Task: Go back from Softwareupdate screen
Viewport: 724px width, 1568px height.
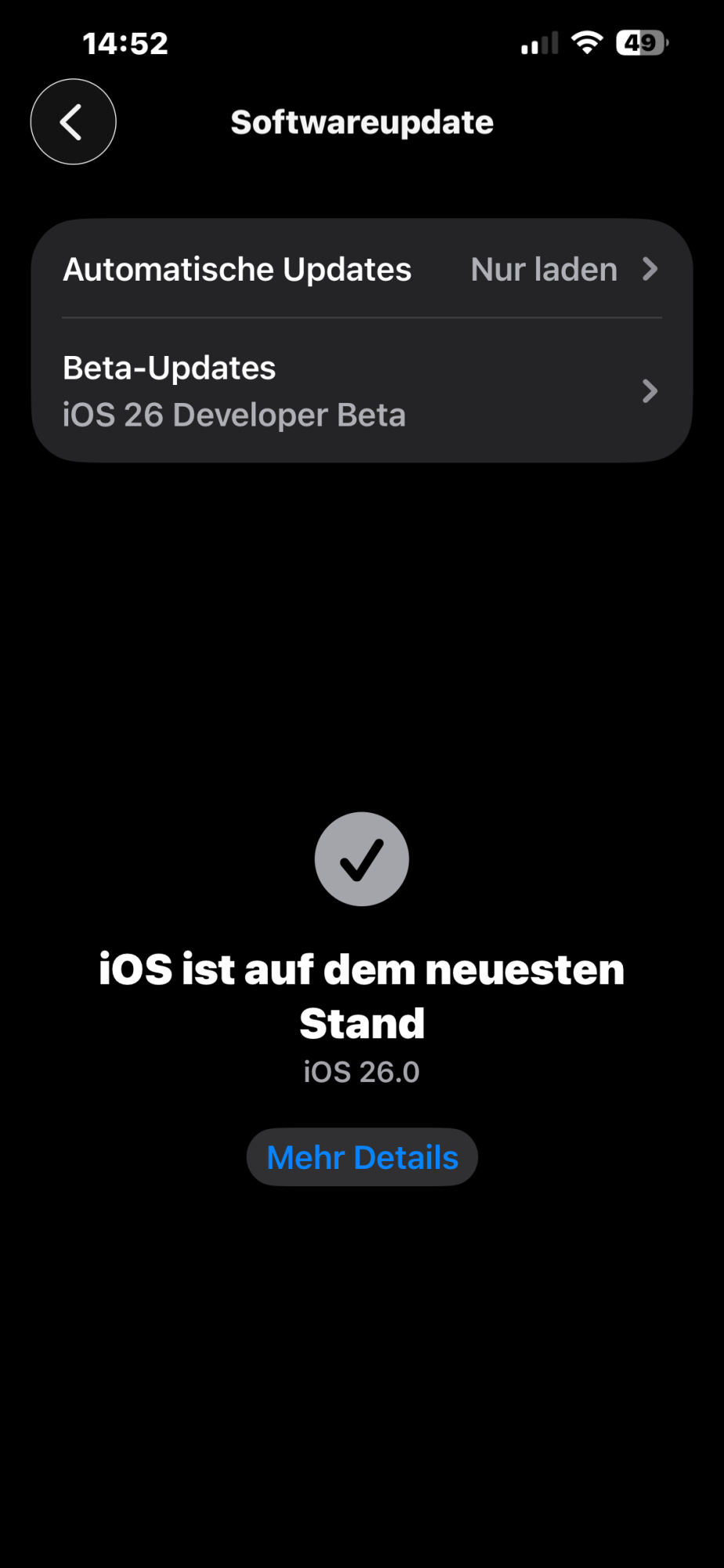Action: point(73,122)
